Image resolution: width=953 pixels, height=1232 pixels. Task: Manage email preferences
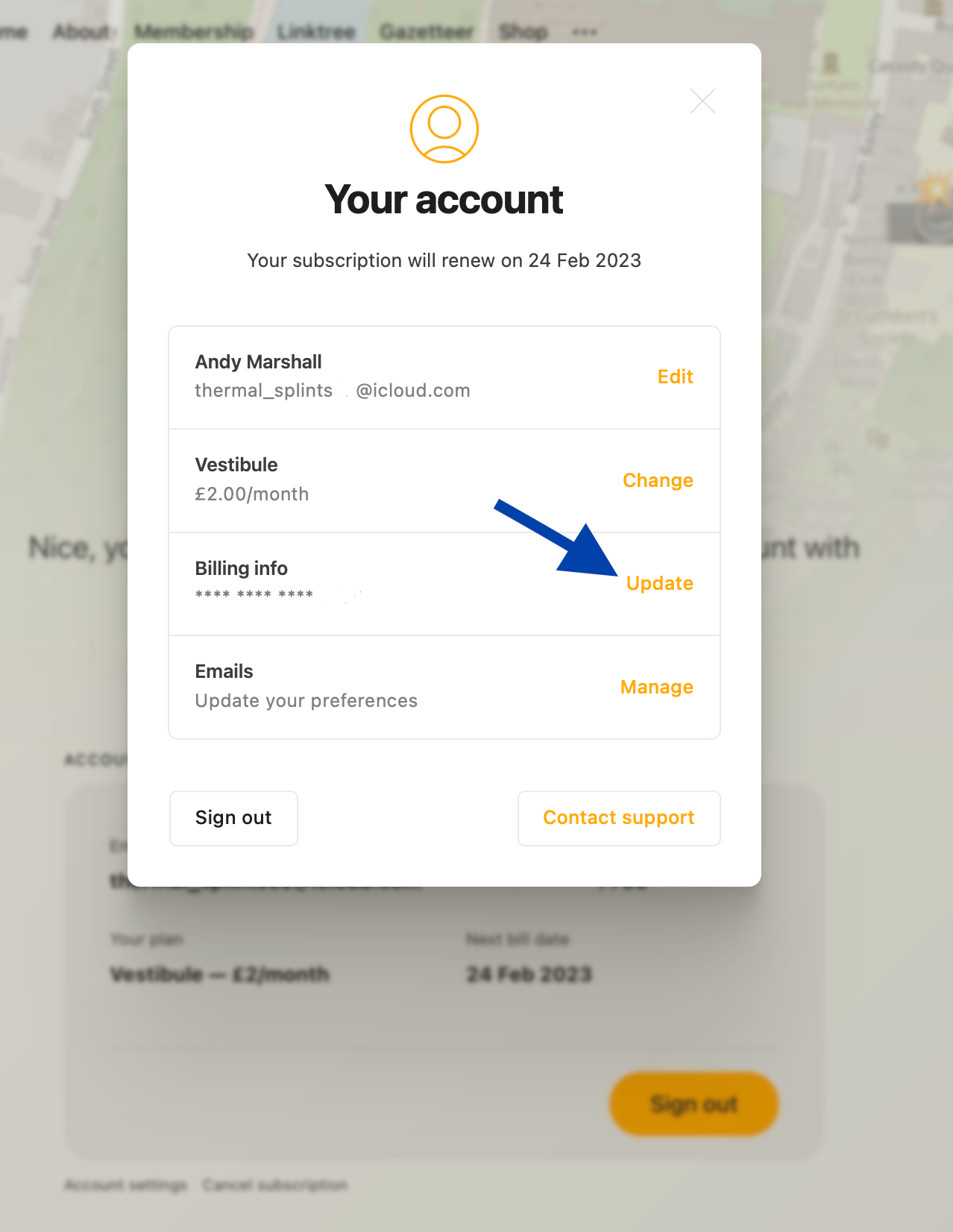coord(656,687)
